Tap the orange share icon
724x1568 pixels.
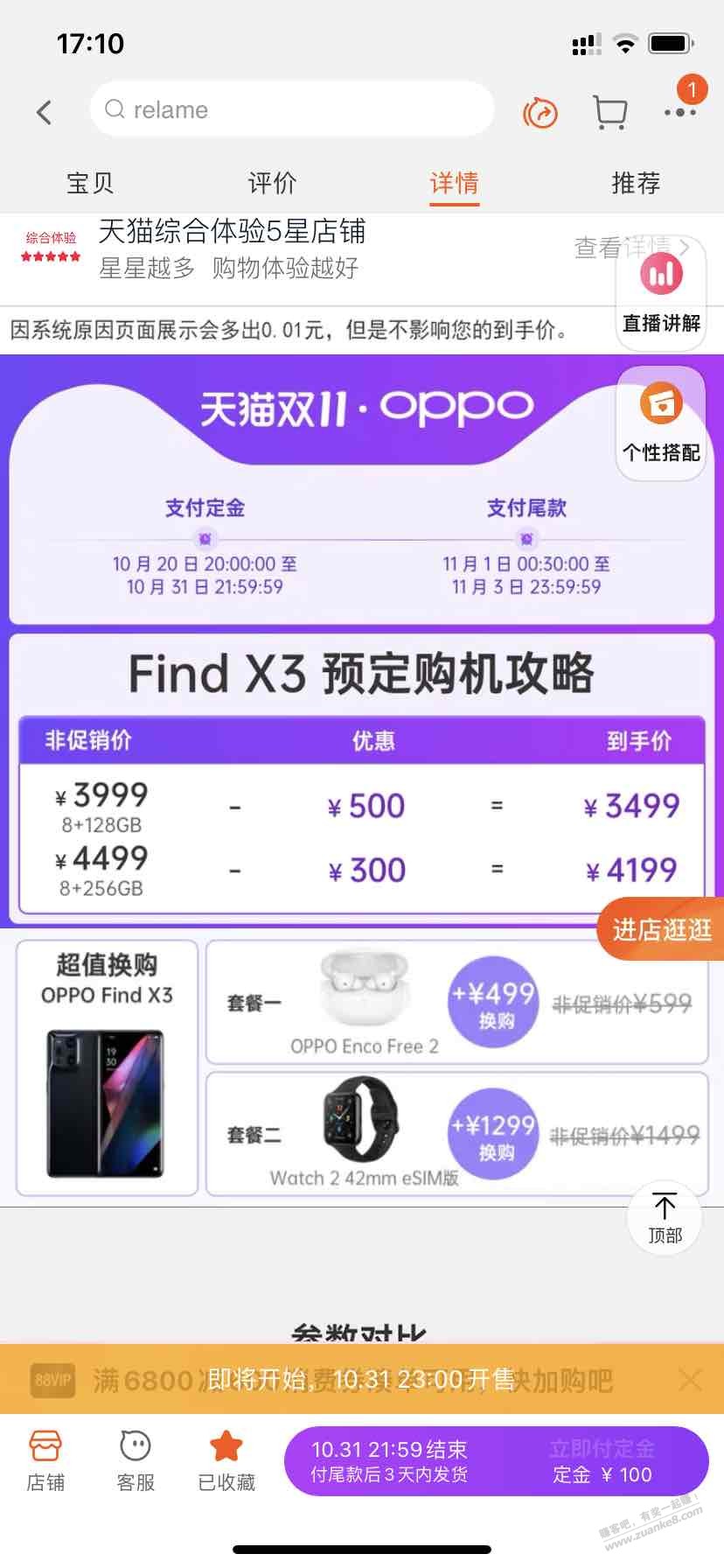(540, 113)
